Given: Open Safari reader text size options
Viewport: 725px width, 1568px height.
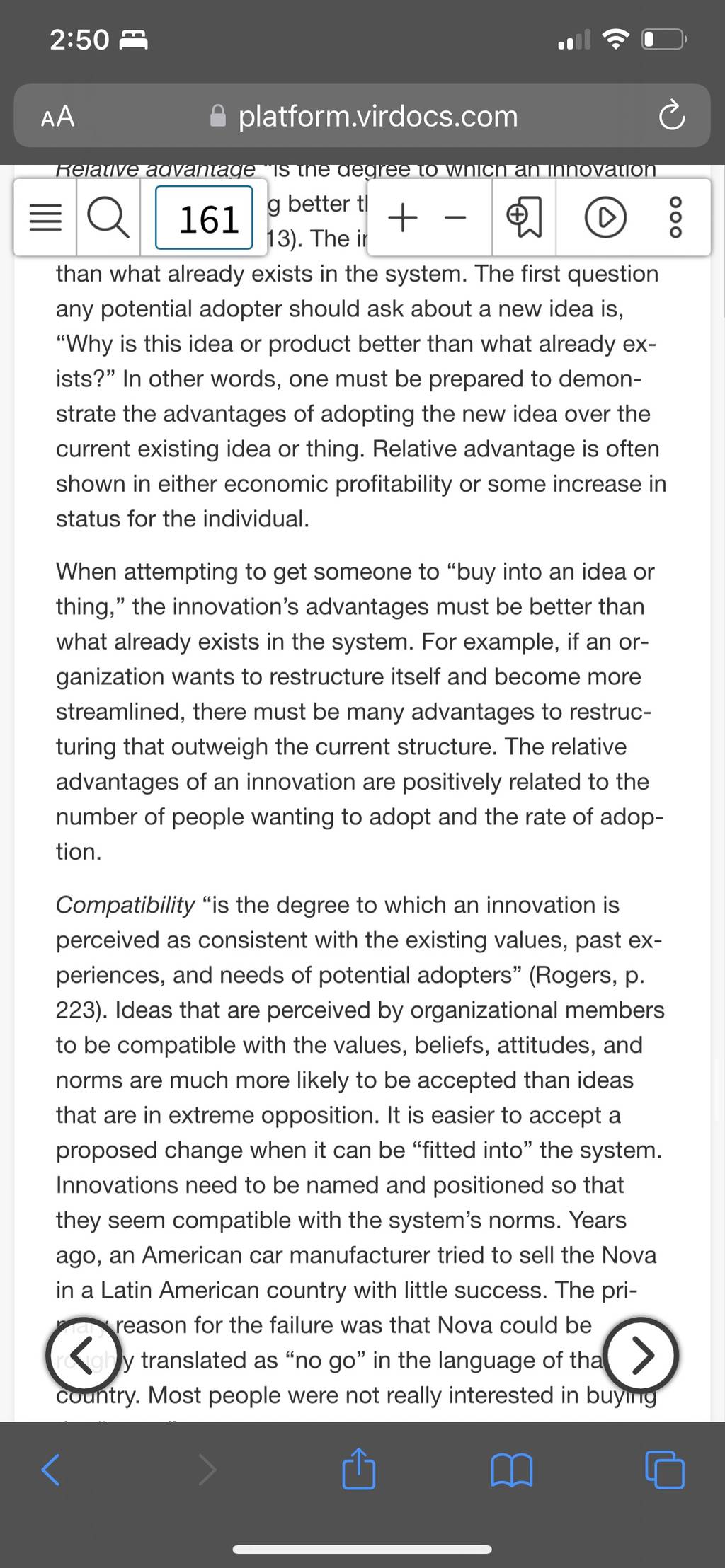Looking at the screenshot, I should (58, 116).
